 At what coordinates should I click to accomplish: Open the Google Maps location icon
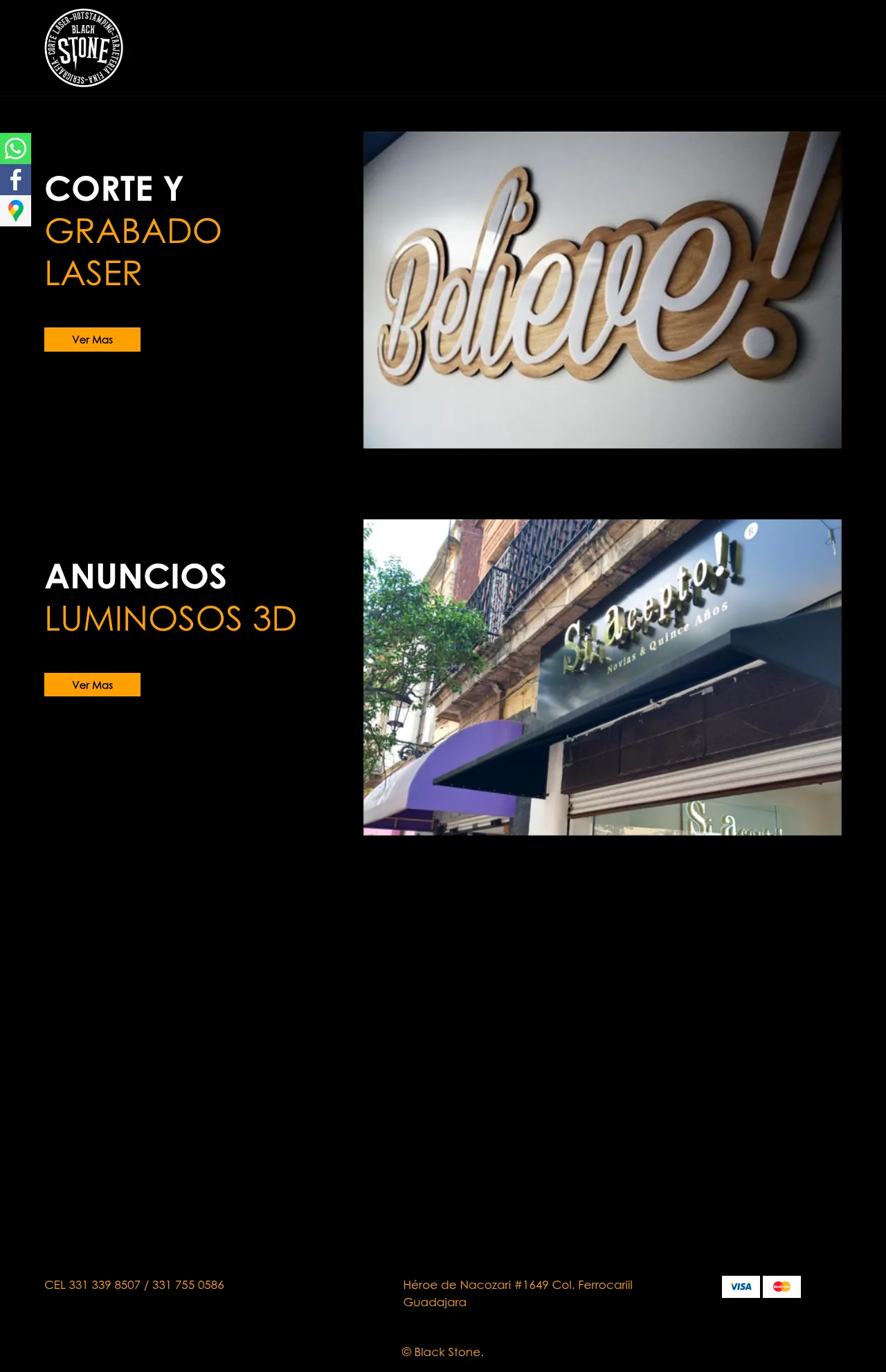pyautogui.click(x=15, y=210)
